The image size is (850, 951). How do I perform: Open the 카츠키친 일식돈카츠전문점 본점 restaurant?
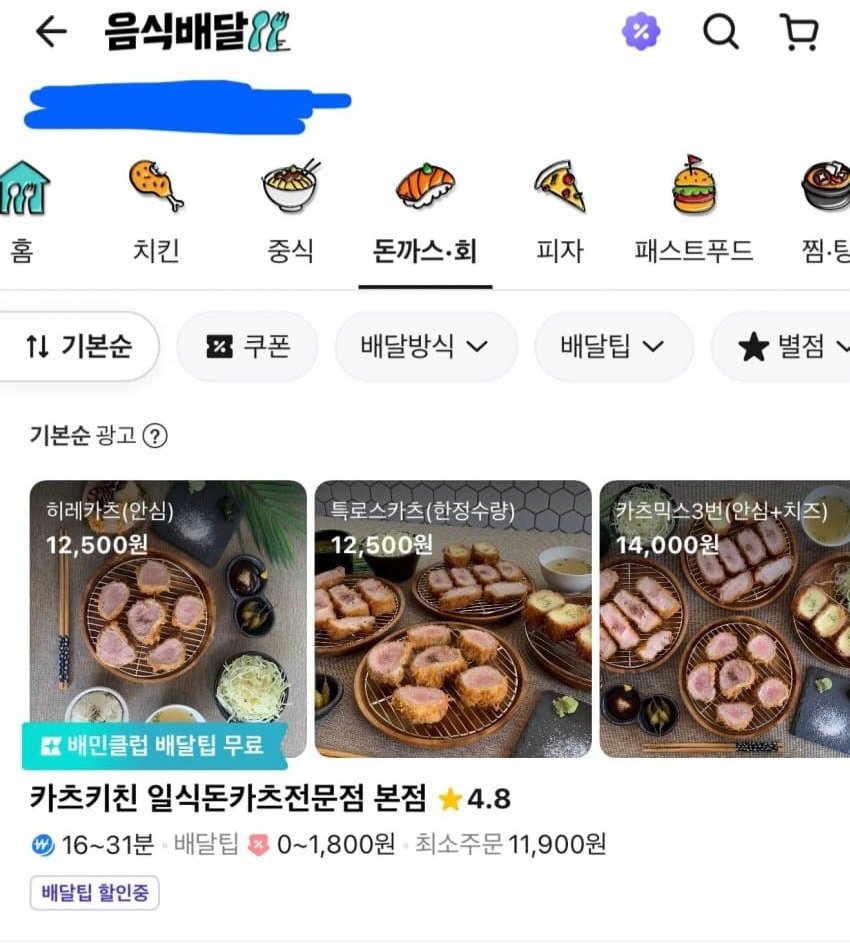click(x=230, y=798)
